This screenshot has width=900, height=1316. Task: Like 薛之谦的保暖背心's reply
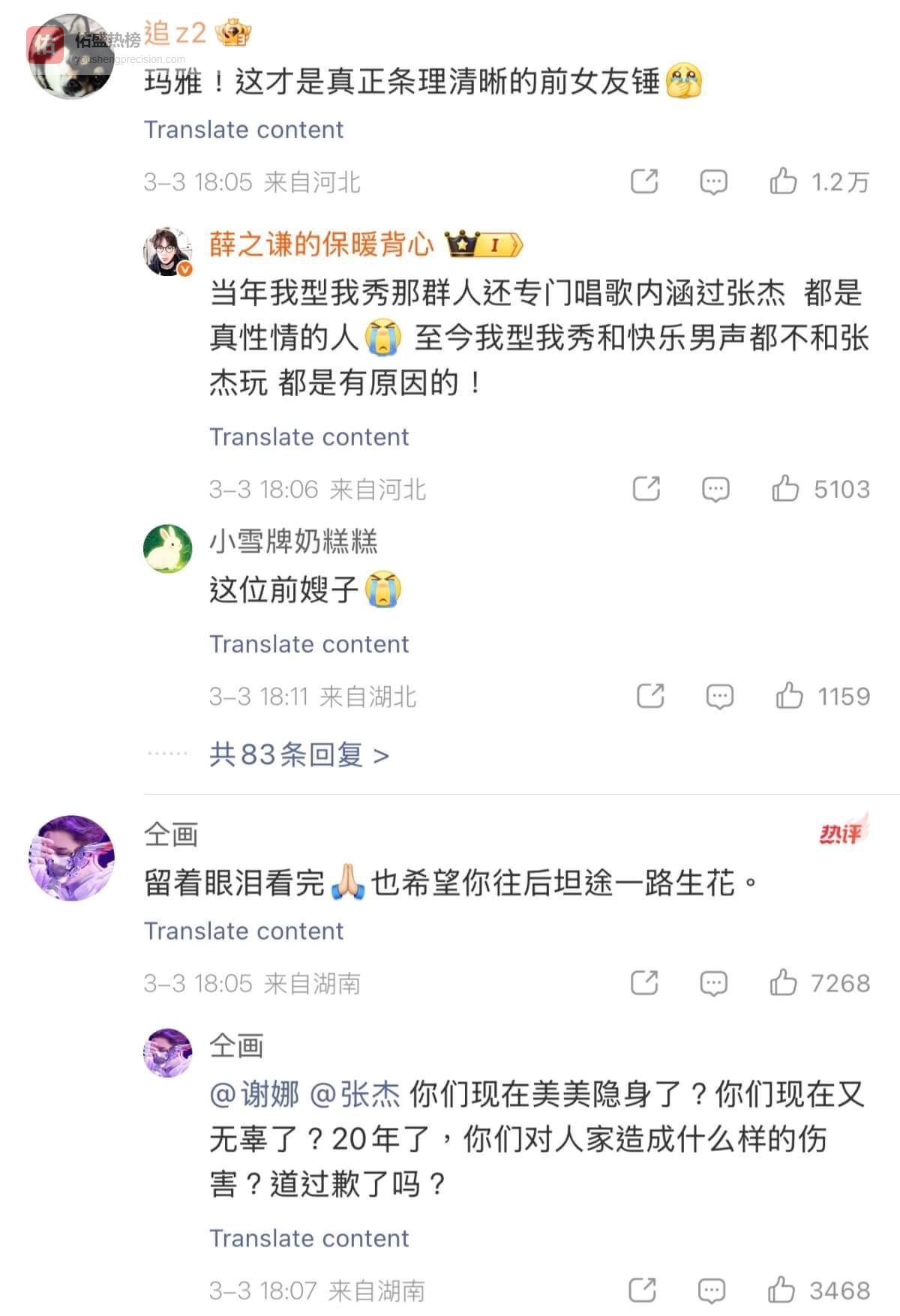(x=785, y=489)
